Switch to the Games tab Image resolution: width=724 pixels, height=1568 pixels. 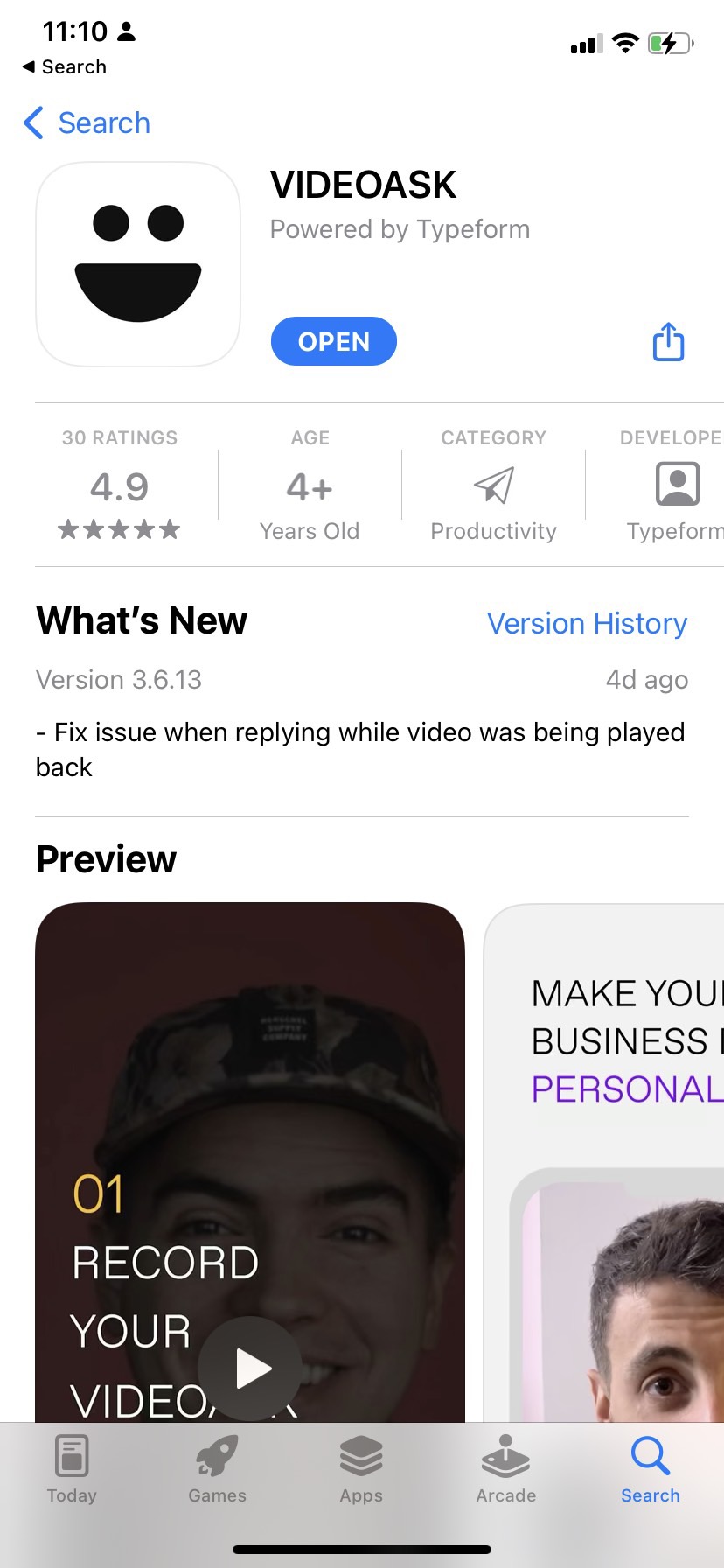(217, 1470)
